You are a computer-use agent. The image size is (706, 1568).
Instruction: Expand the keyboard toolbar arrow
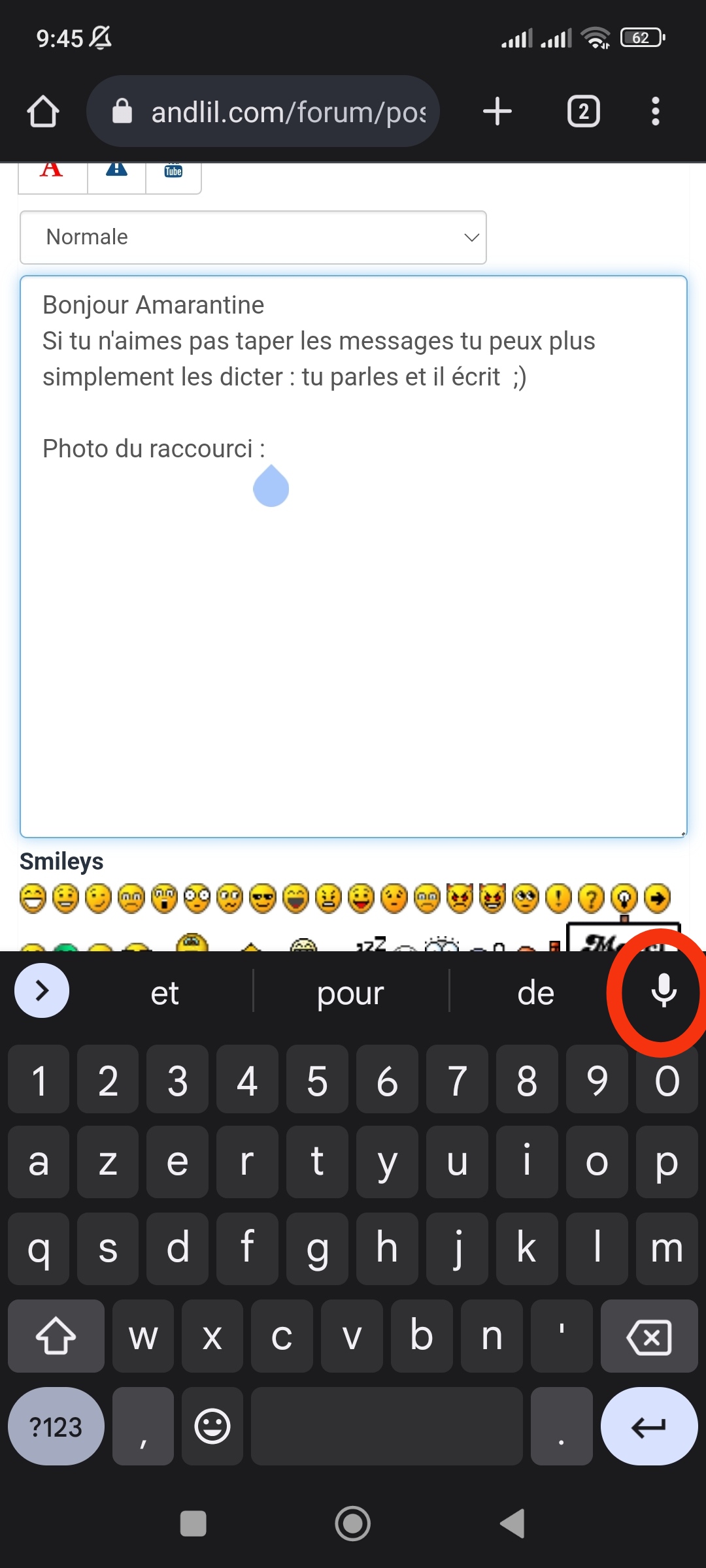click(42, 990)
